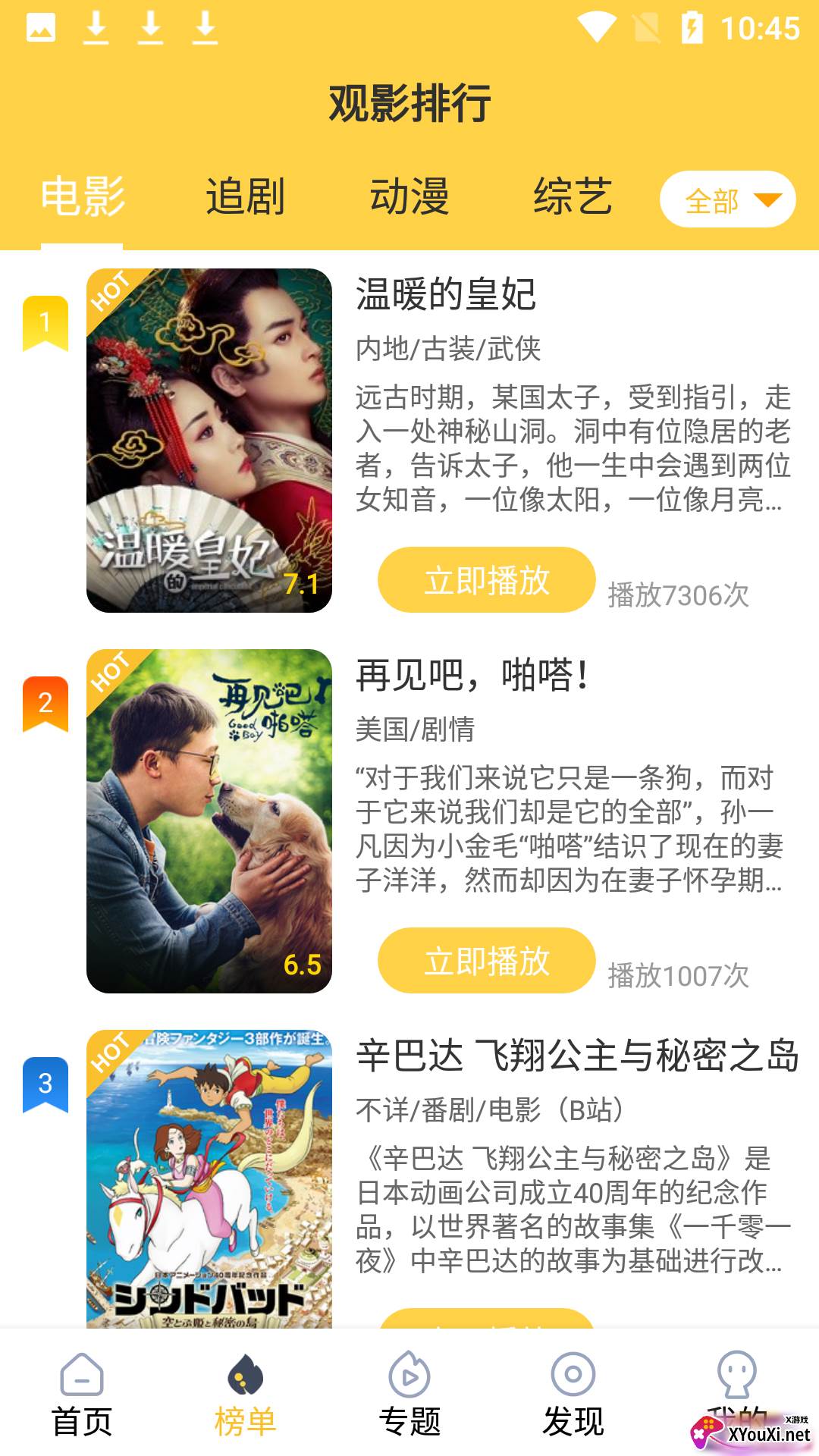This screenshot has height=1456, width=819.
Task: Open 辛巴达 飞翔公主与秘密之岛 poster
Action: [x=209, y=1178]
